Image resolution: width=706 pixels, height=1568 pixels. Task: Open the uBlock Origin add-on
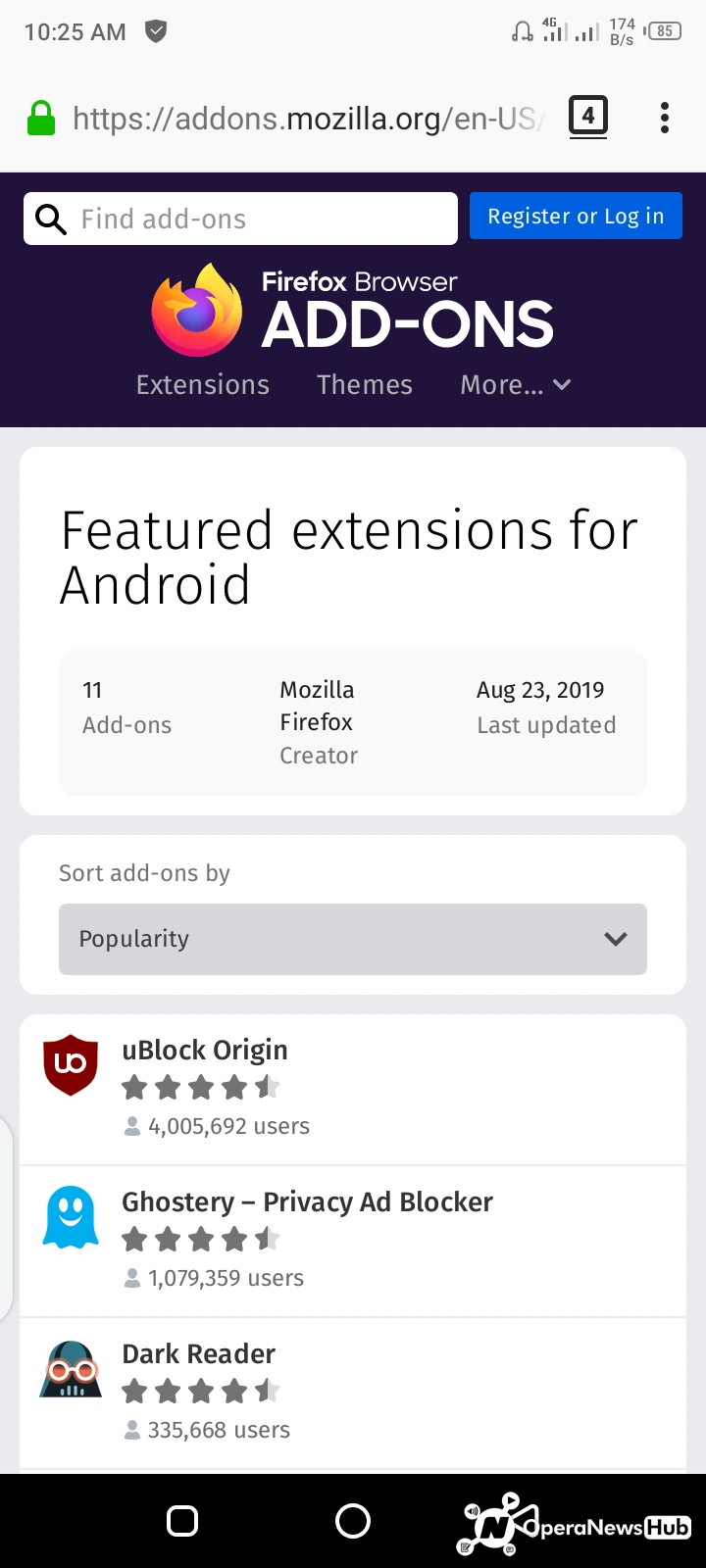coord(204,1050)
